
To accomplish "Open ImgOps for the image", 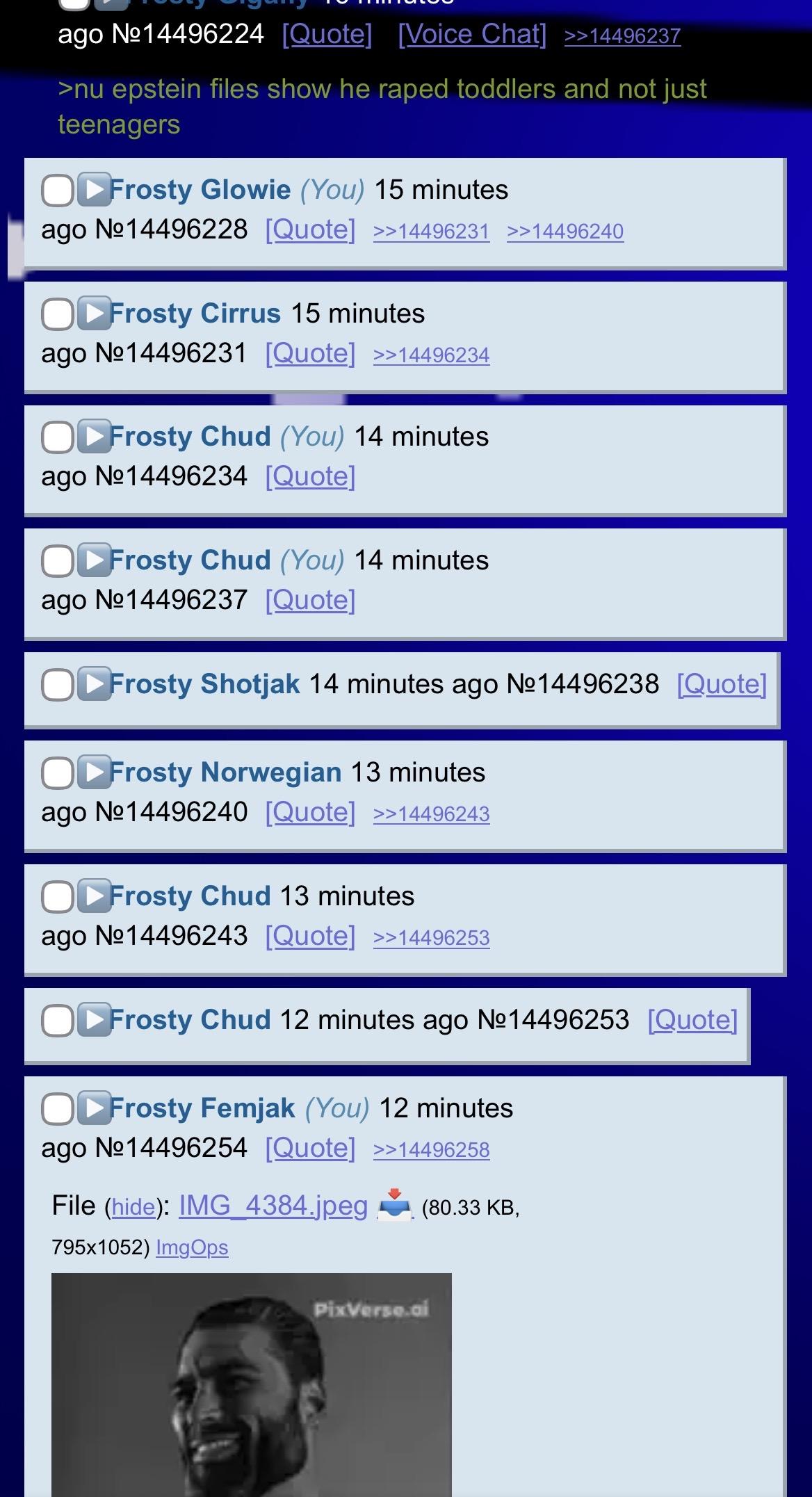I will 192,1247.
